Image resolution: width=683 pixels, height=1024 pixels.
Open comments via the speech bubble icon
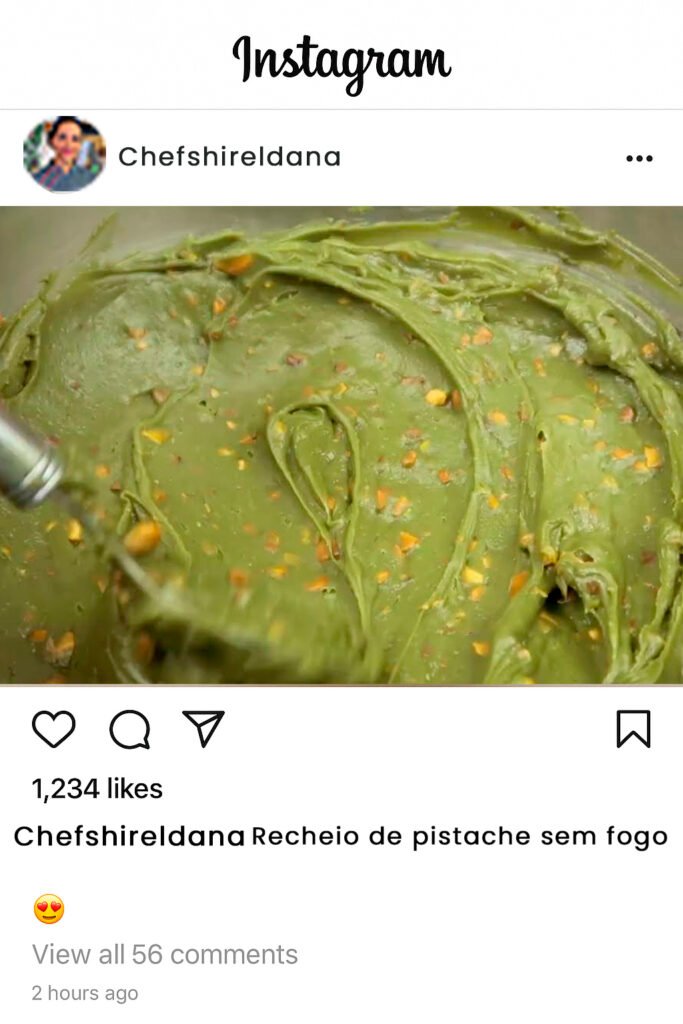click(129, 730)
